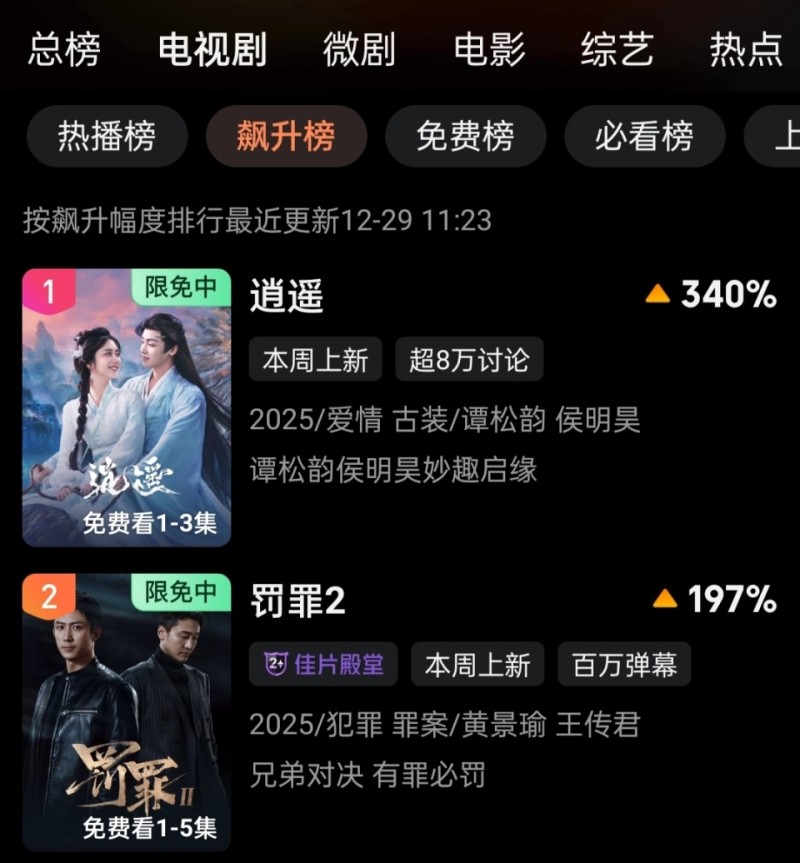
Task: Switch to the 电视剧 tab
Action: point(211,50)
